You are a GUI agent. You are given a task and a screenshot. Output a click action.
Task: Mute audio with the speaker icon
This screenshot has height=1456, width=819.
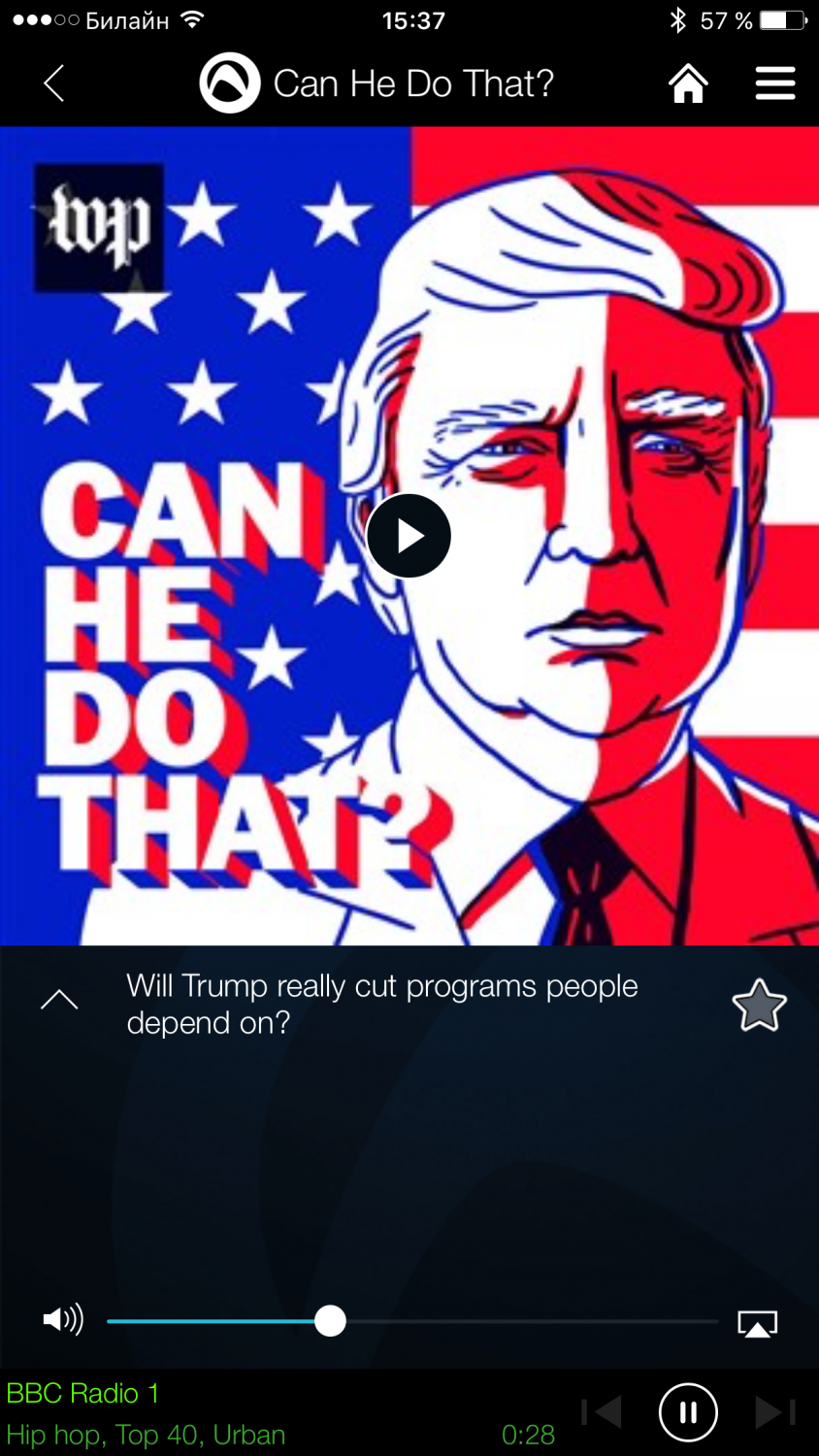point(63,1320)
